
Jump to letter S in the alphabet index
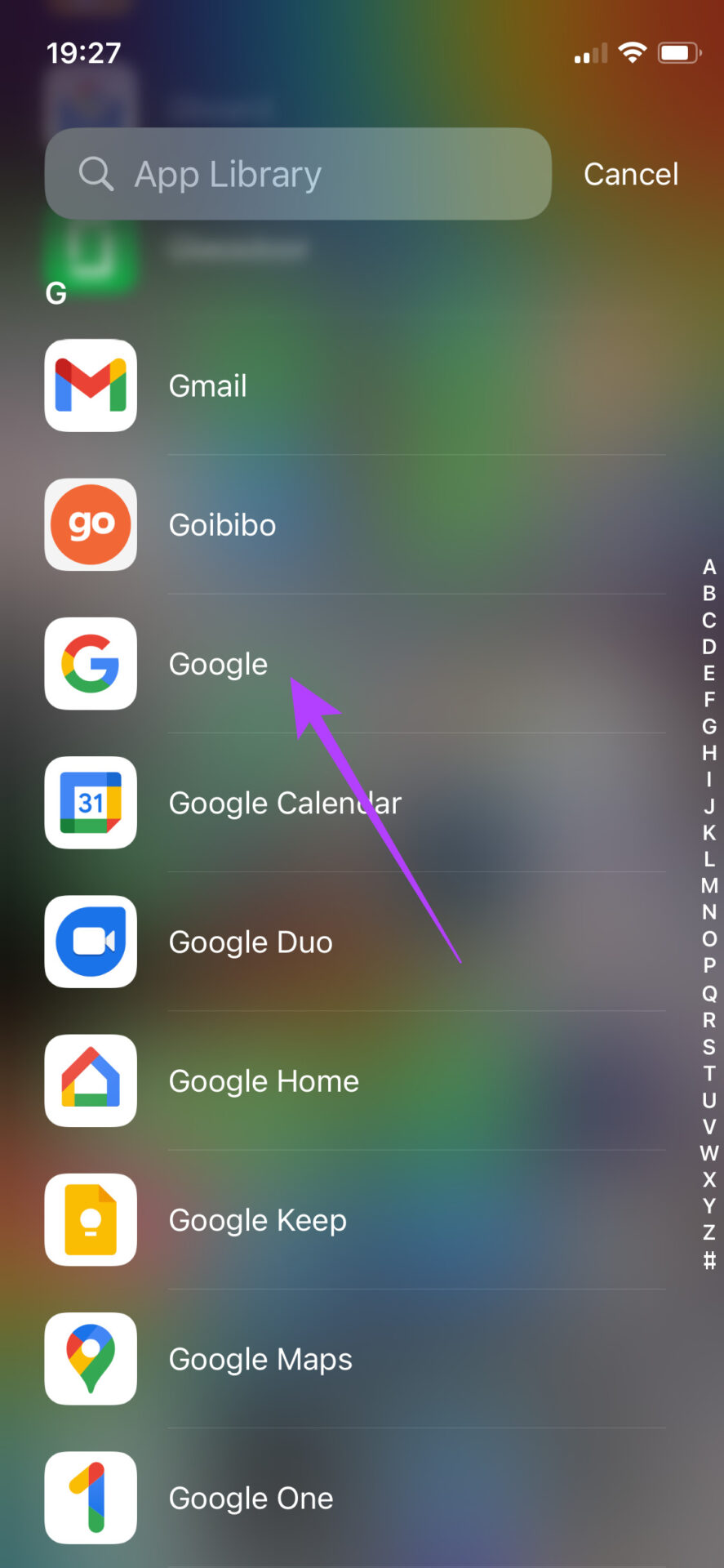709,1046
